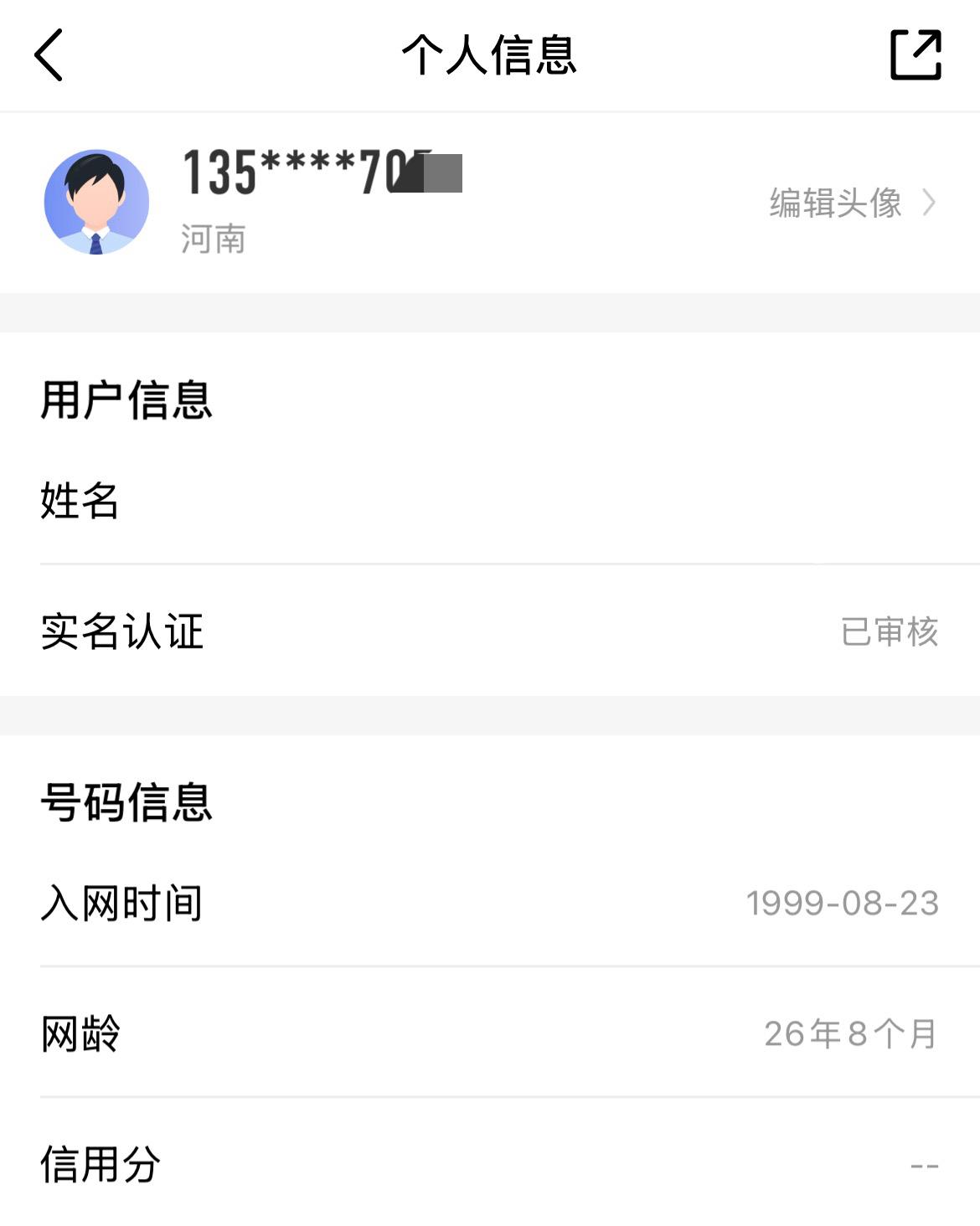Tap the -- placeholder beside 信用分
Viewport: 980px width, 1226px height.
point(925,1167)
